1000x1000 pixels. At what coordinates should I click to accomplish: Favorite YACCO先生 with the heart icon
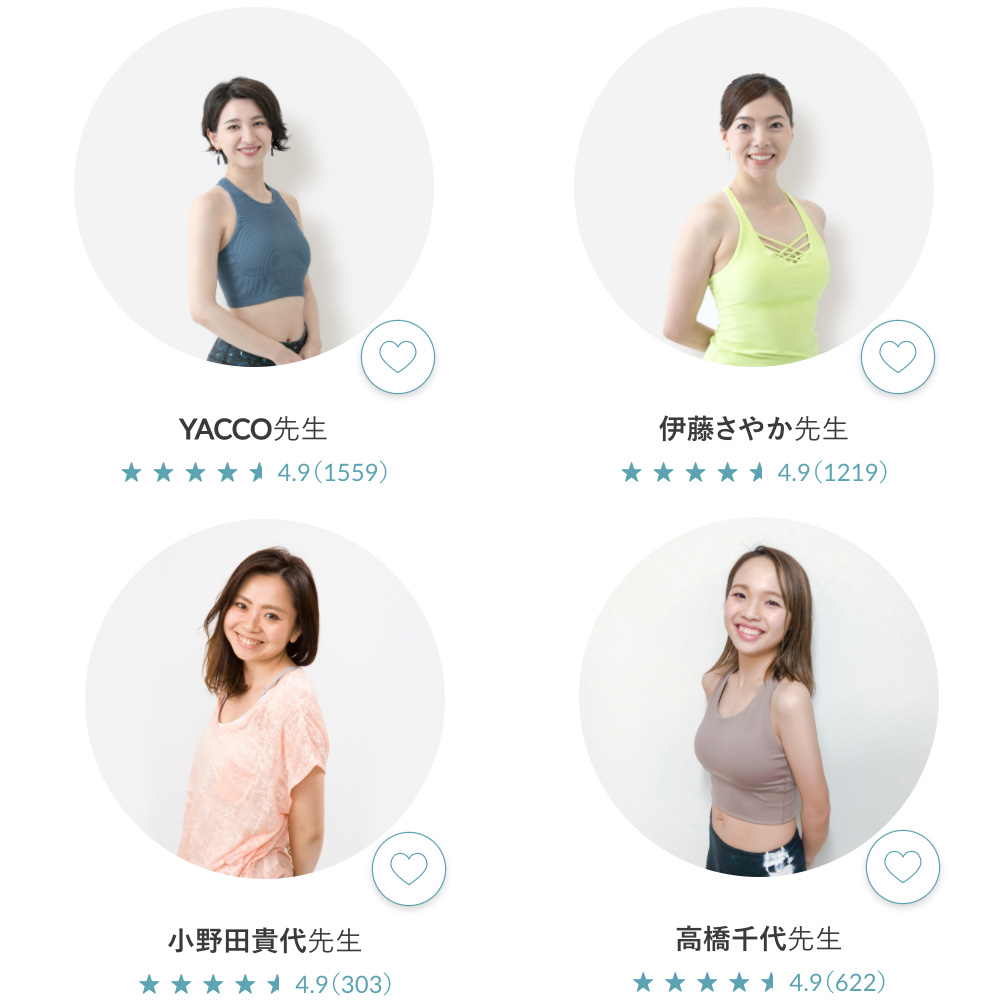click(x=397, y=357)
